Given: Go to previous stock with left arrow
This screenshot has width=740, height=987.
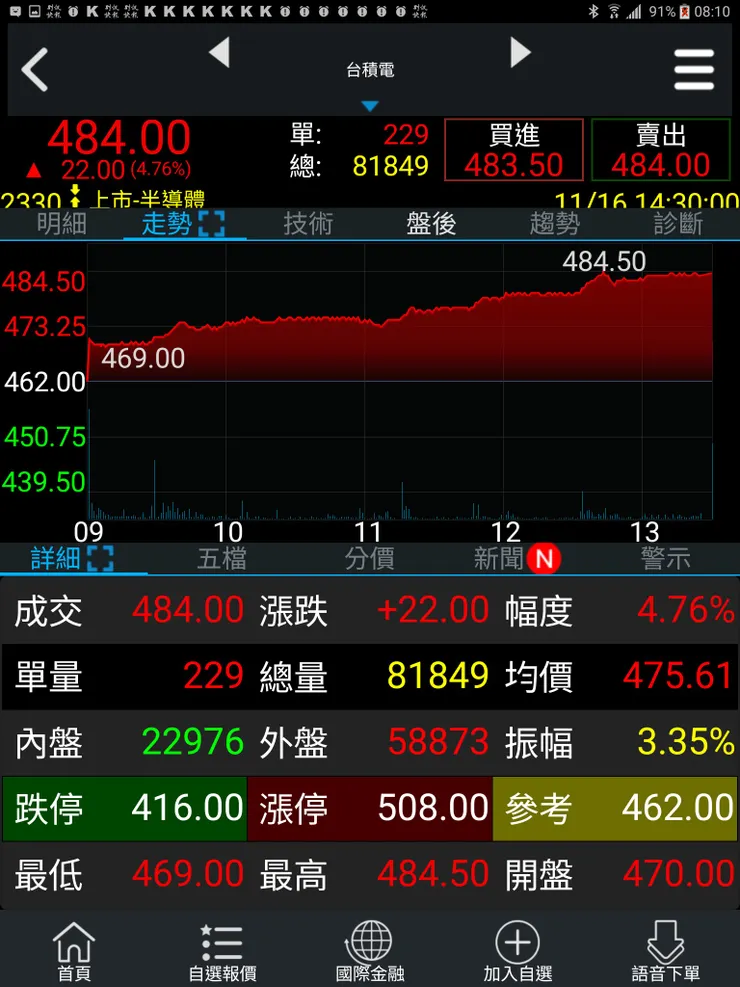Looking at the screenshot, I should pos(221,55).
